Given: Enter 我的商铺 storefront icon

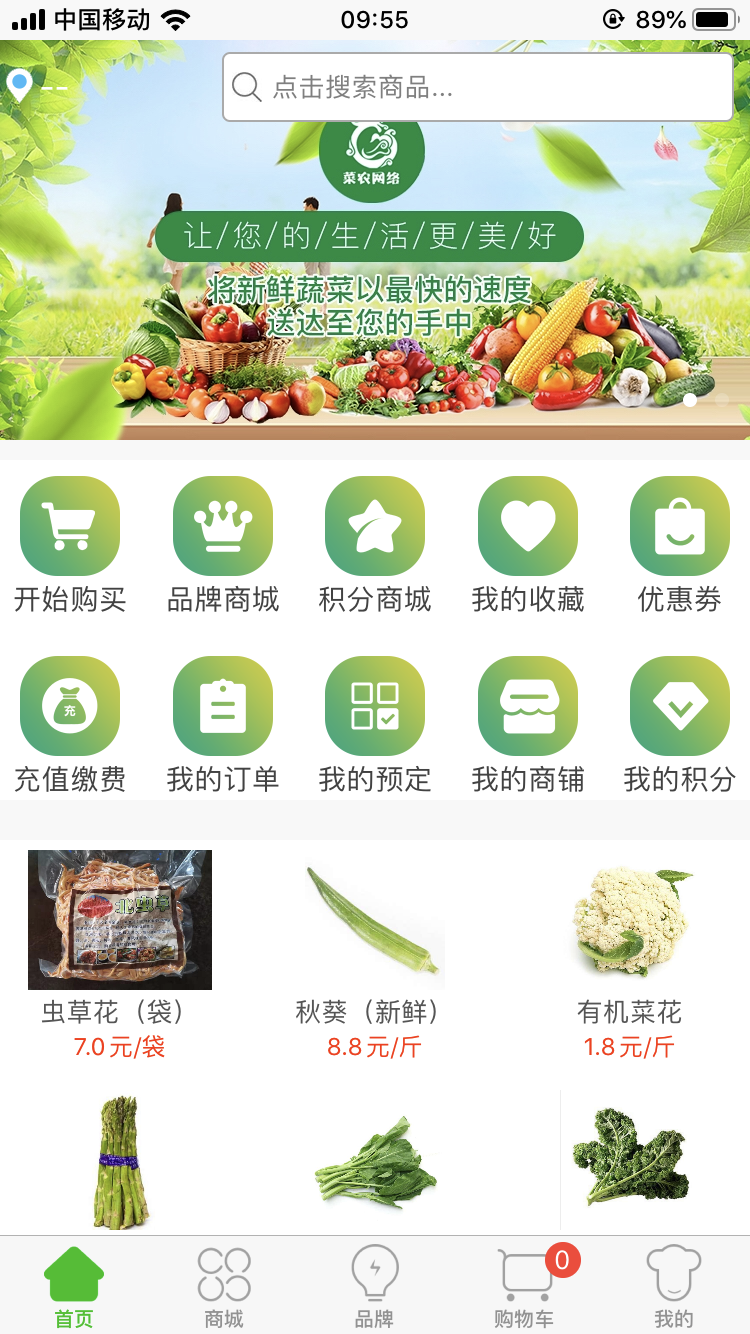Looking at the screenshot, I should [x=527, y=705].
